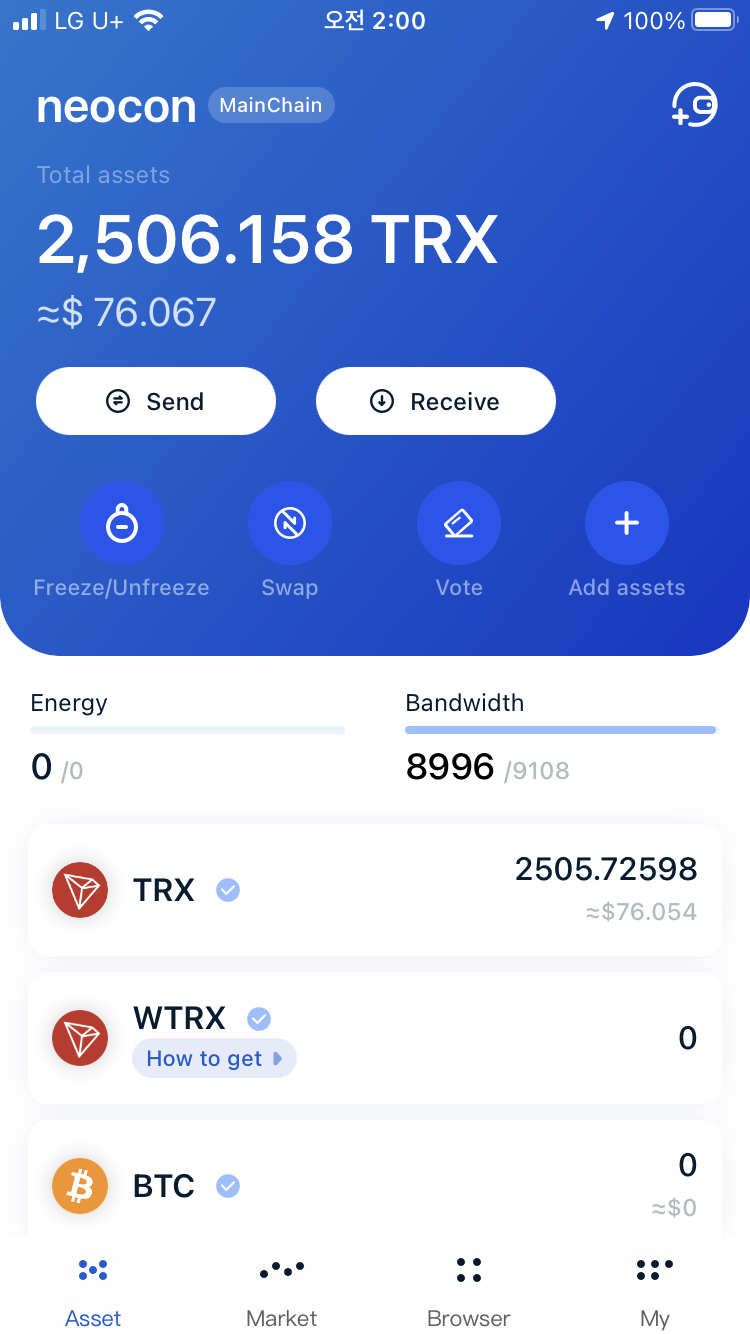The height and width of the screenshot is (1334, 750).
Task: Open the add wallet icon
Action: (694, 105)
